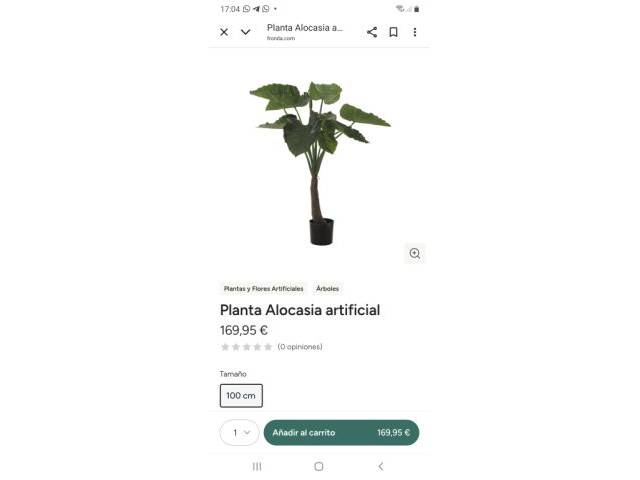The image size is (640, 480).
Task: Tap Añadir al carrito button
Action: pos(341,433)
